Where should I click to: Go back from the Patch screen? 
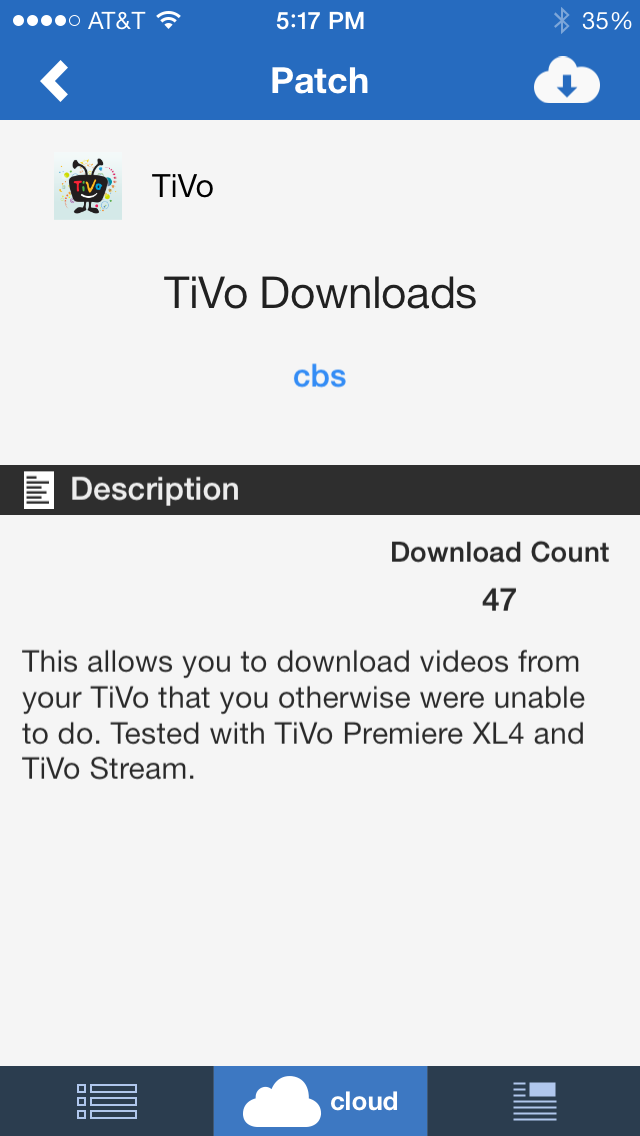(x=54, y=80)
